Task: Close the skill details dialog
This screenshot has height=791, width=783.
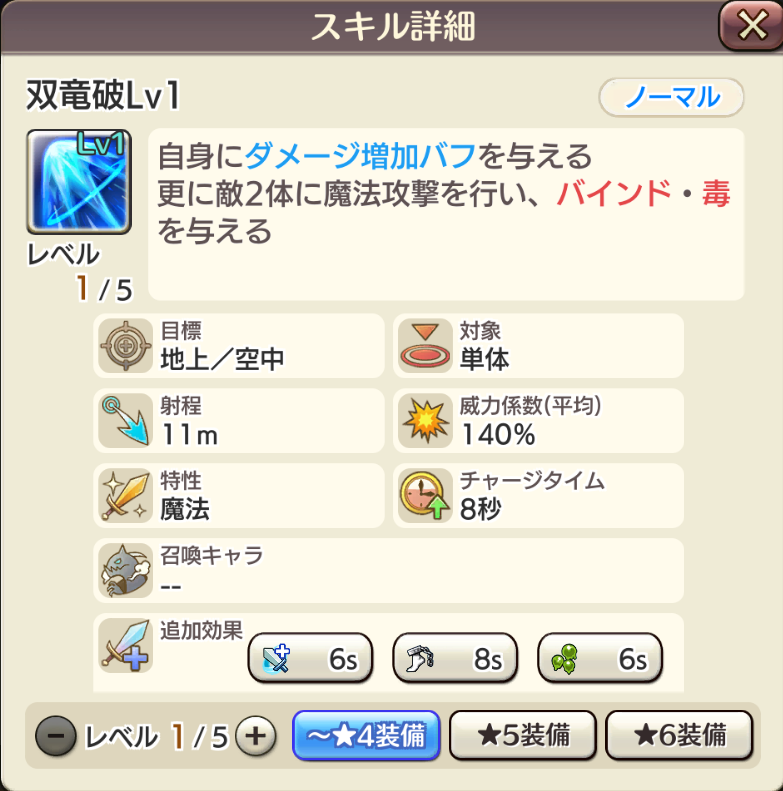Action: pyautogui.click(x=751, y=25)
